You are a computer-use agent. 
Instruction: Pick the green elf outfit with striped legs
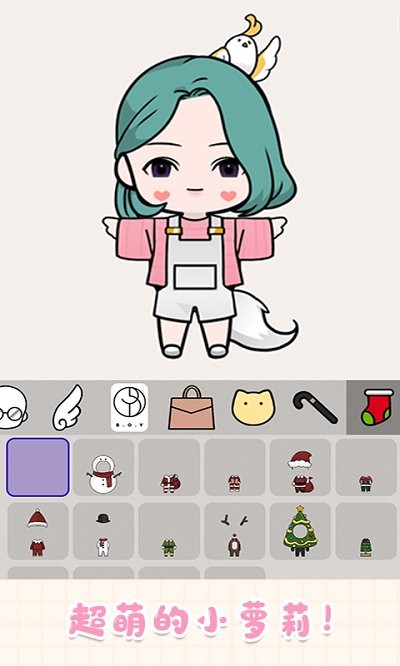tap(169, 531)
